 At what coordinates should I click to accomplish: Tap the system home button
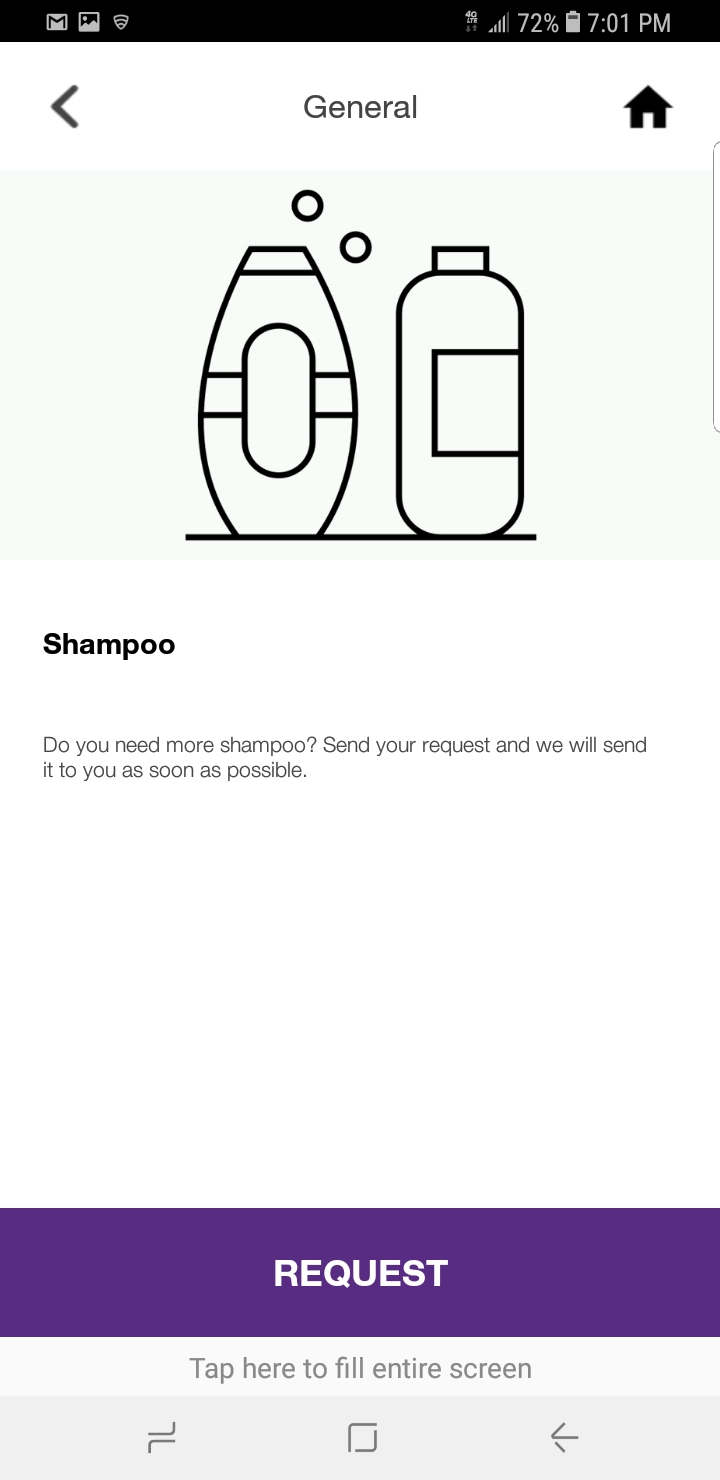[362, 1438]
